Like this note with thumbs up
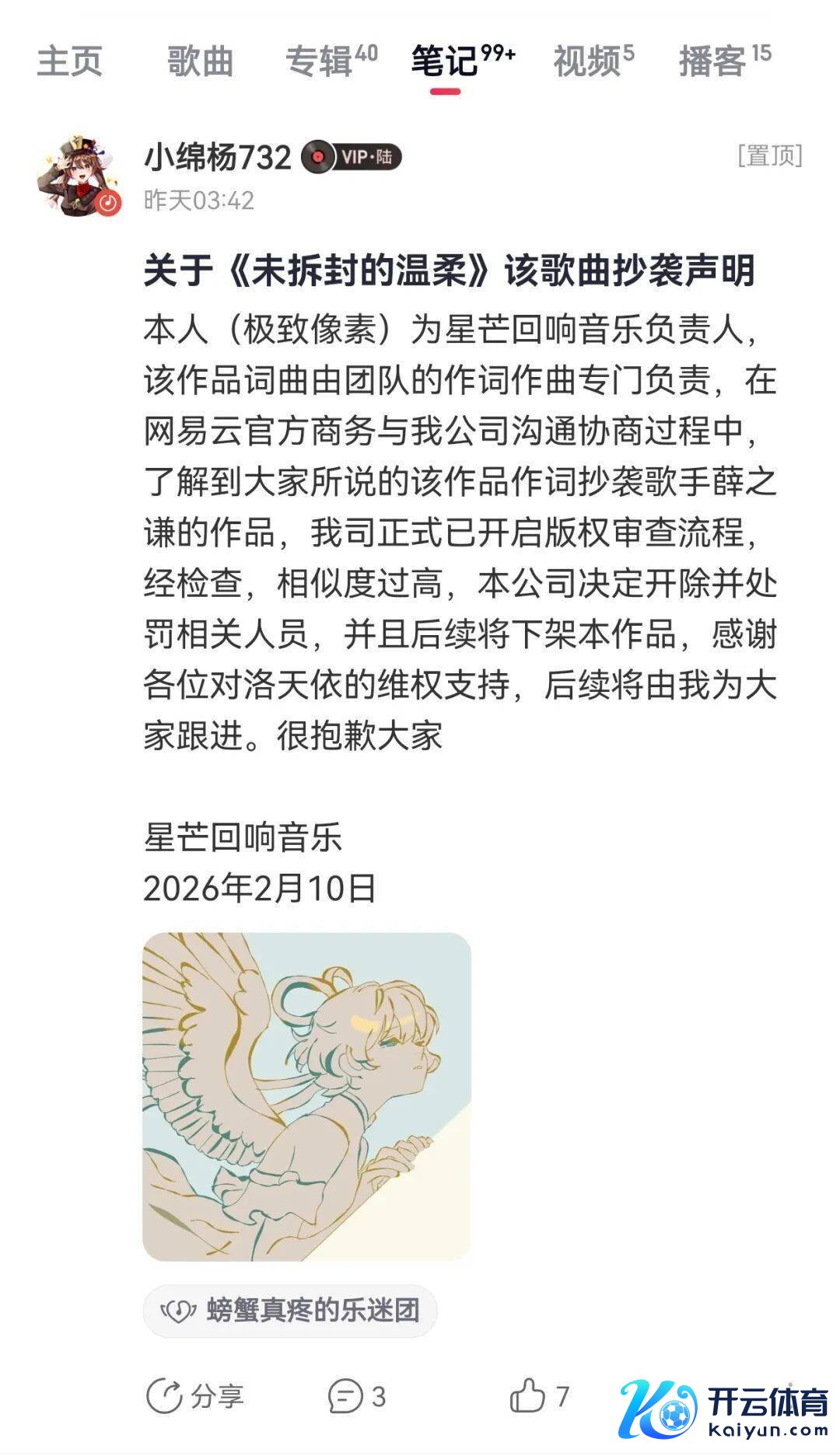Screen dimensions: 840x1456 point(538,1396)
